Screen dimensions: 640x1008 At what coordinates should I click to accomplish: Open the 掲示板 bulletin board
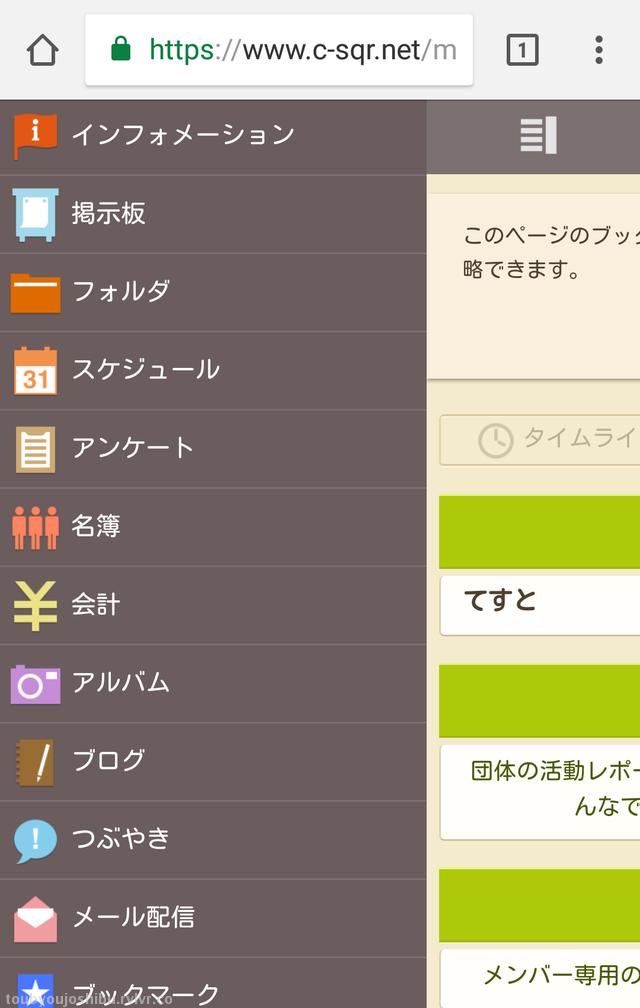(x=110, y=214)
